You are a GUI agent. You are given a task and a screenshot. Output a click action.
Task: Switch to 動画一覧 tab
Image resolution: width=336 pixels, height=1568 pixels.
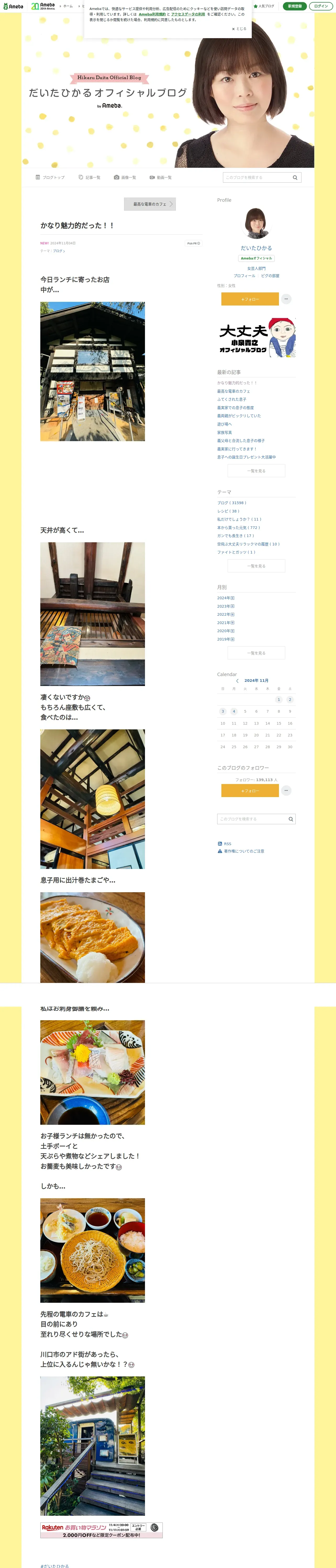(161, 178)
